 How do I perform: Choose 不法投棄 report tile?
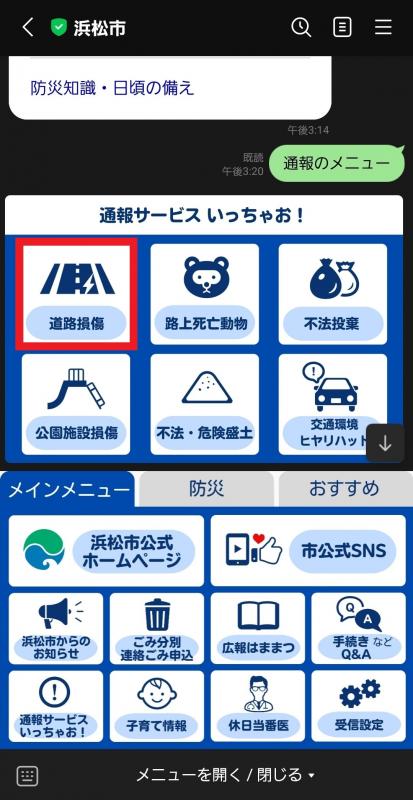pyautogui.click(x=333, y=294)
